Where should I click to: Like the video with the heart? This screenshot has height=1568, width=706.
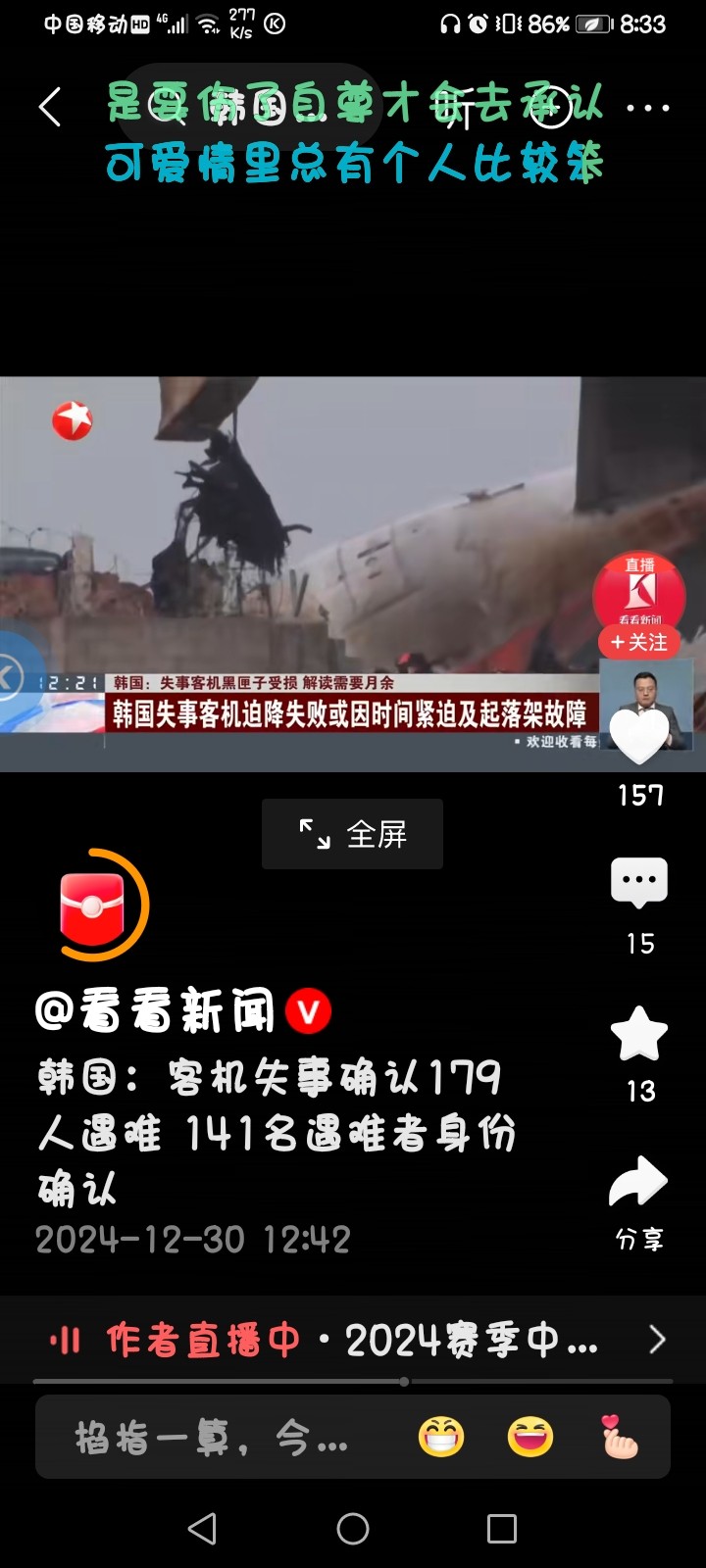click(639, 735)
